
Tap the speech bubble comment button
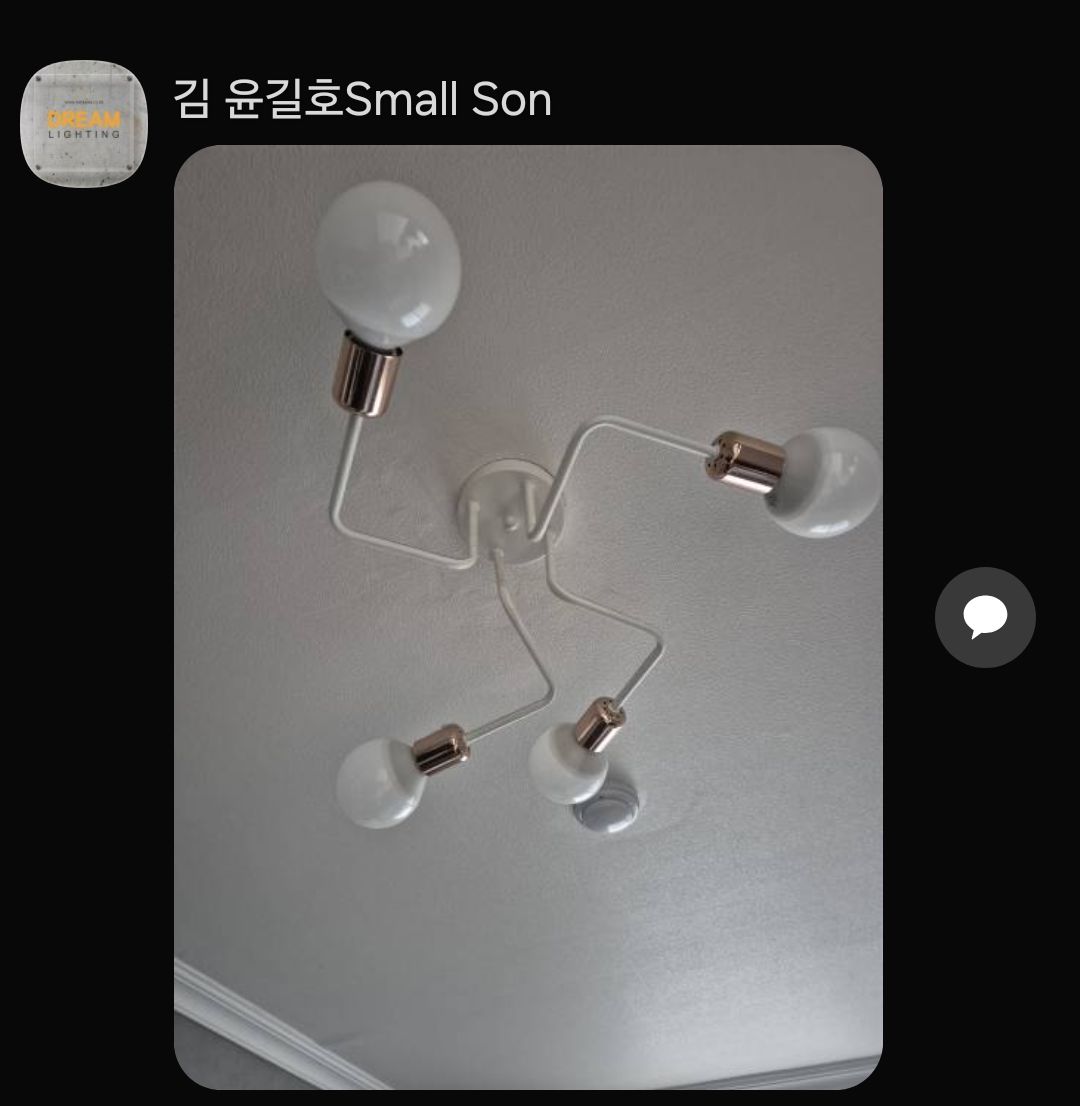[x=984, y=617]
